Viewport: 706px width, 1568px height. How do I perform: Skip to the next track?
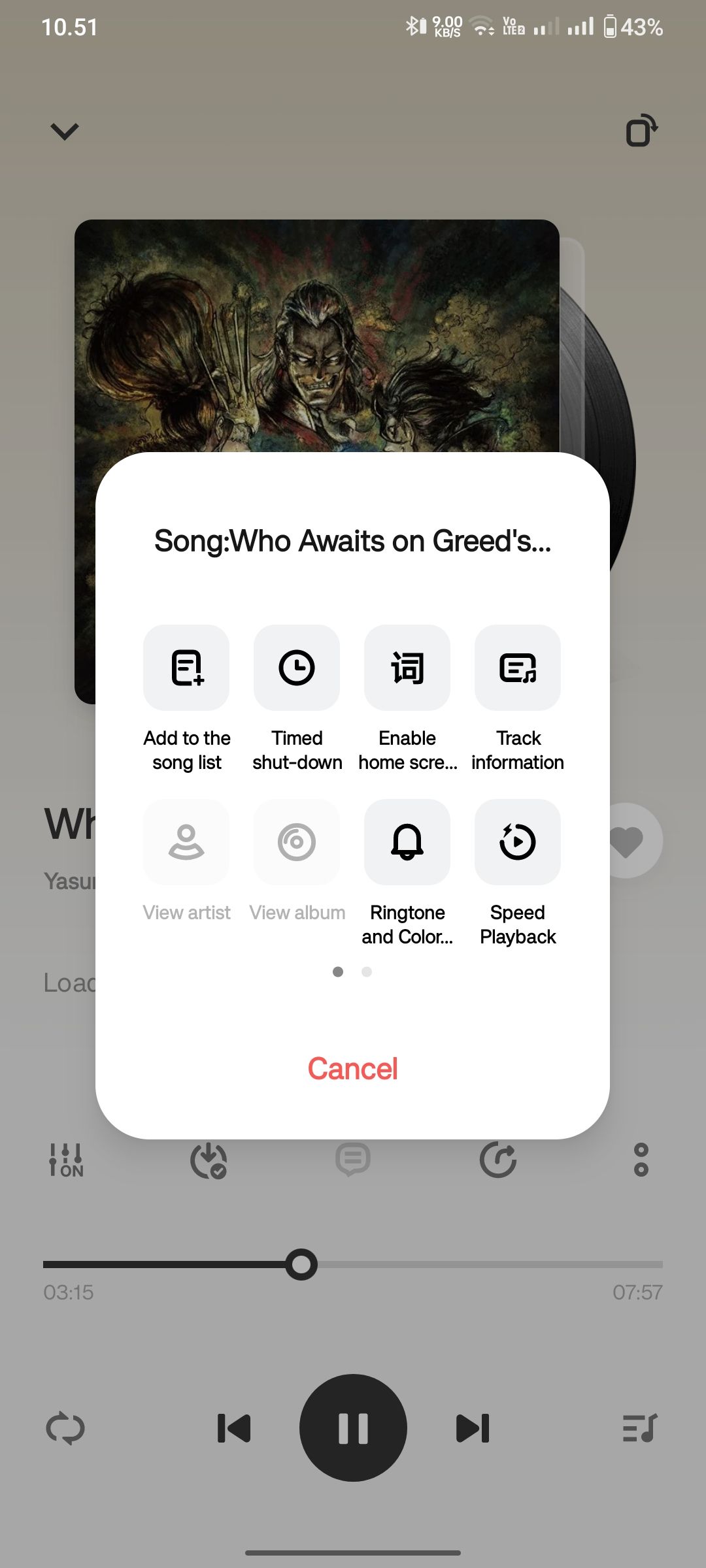[x=473, y=1428]
